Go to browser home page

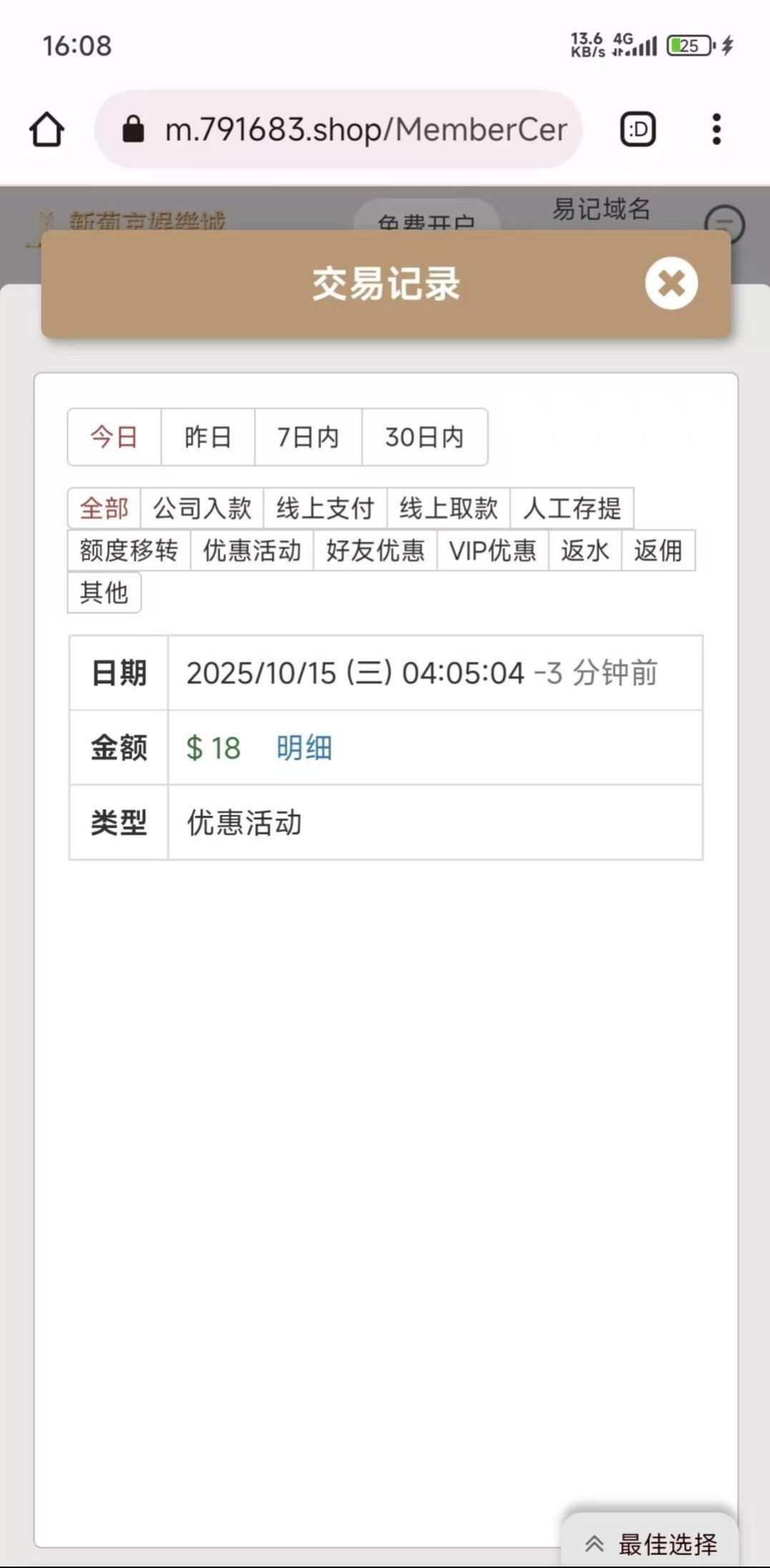click(47, 129)
